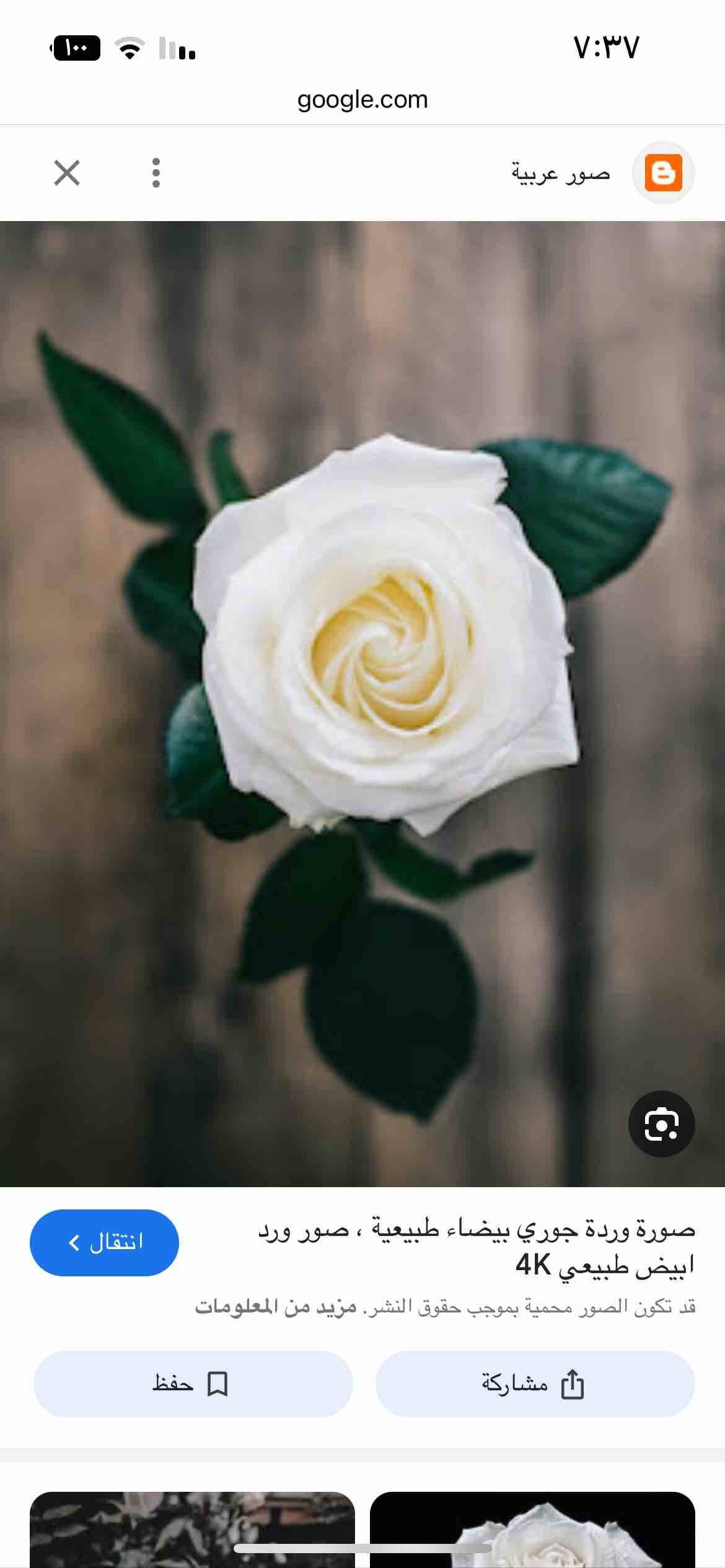Open the three-dot overflow menu
This screenshot has height=1568, width=725.
click(x=156, y=173)
